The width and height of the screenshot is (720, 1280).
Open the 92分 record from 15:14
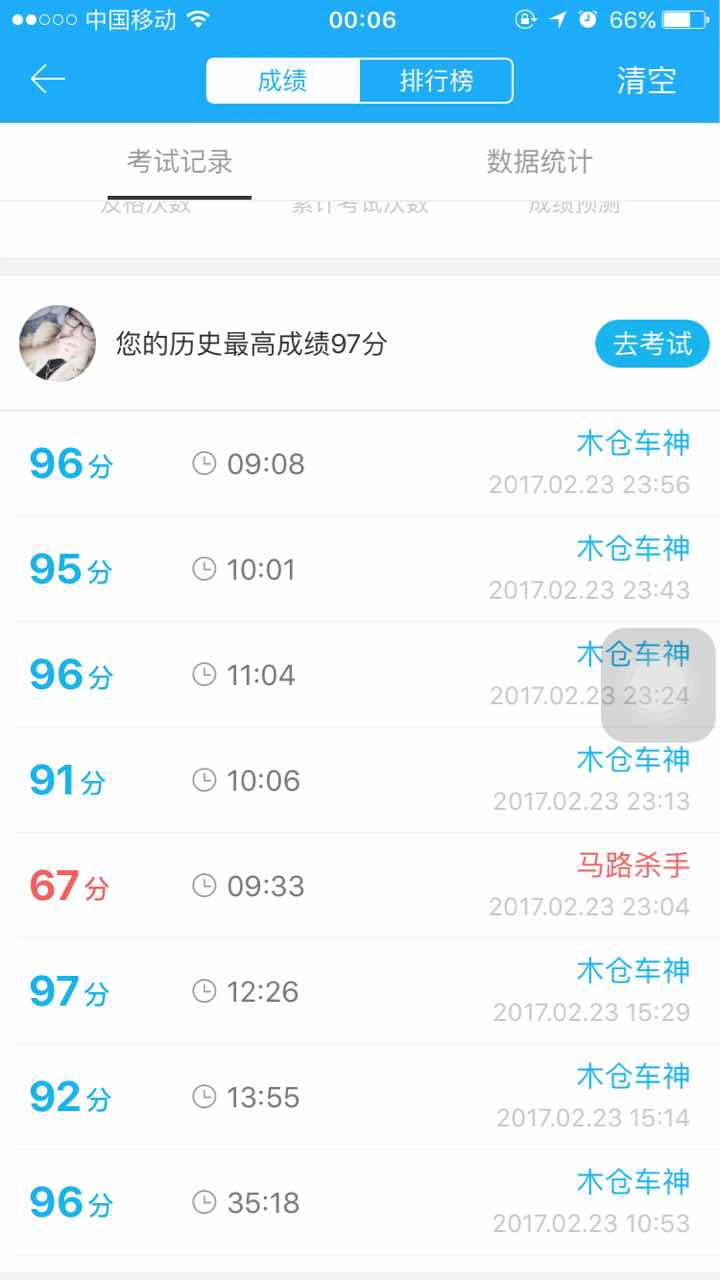360,1097
